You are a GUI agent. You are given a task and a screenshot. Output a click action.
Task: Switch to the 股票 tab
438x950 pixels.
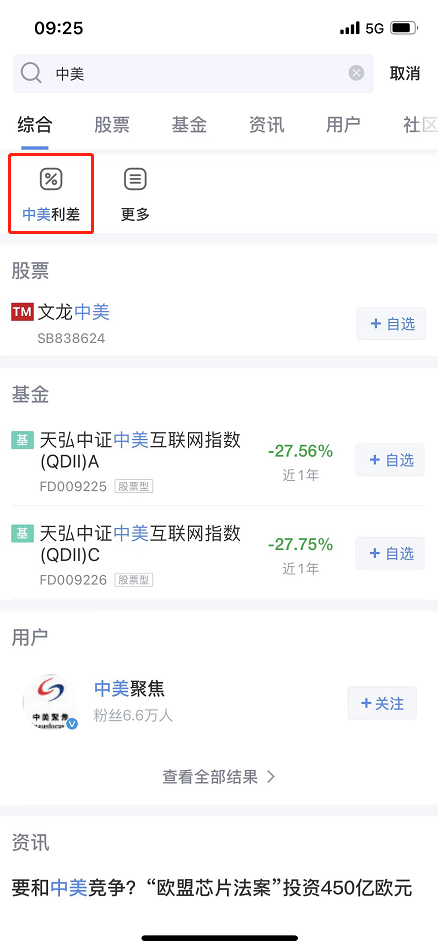pos(111,125)
